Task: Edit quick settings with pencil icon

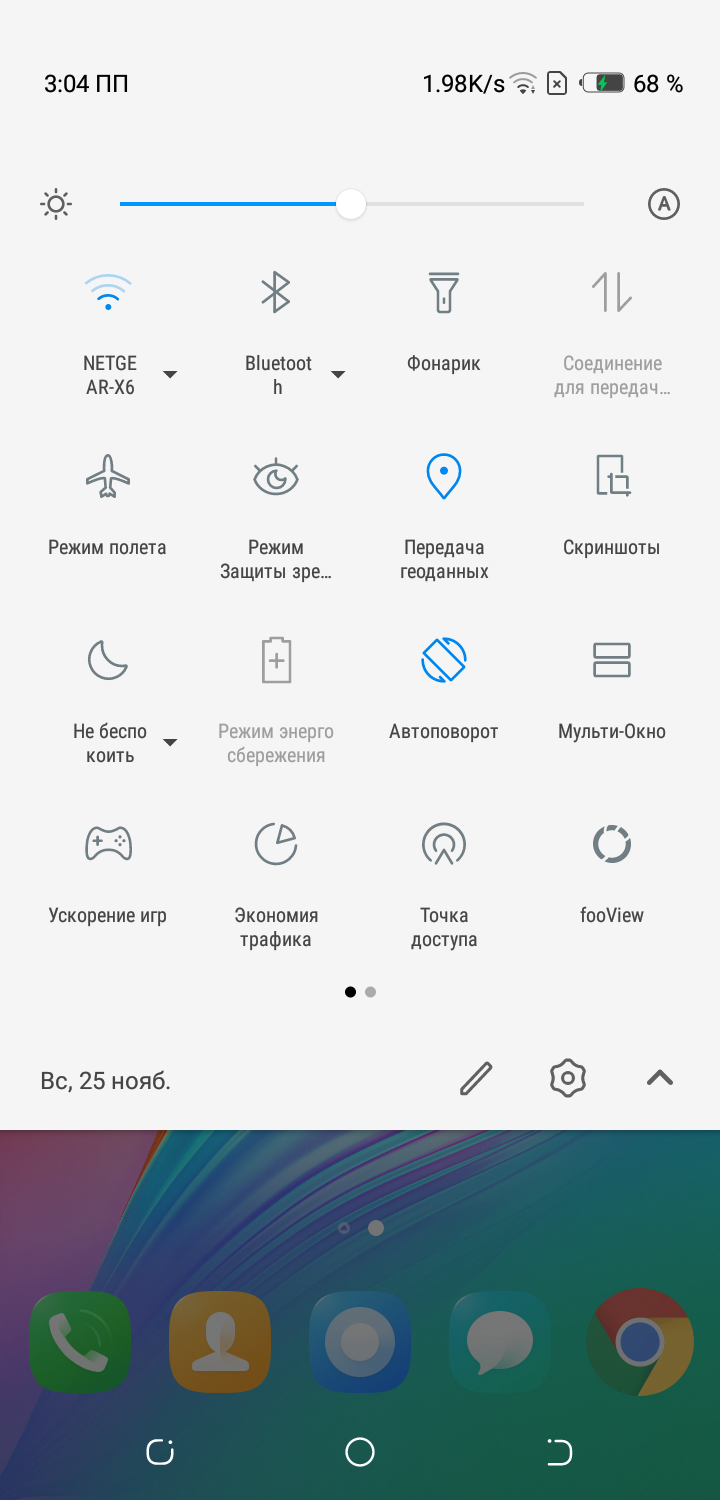Action: click(476, 1078)
